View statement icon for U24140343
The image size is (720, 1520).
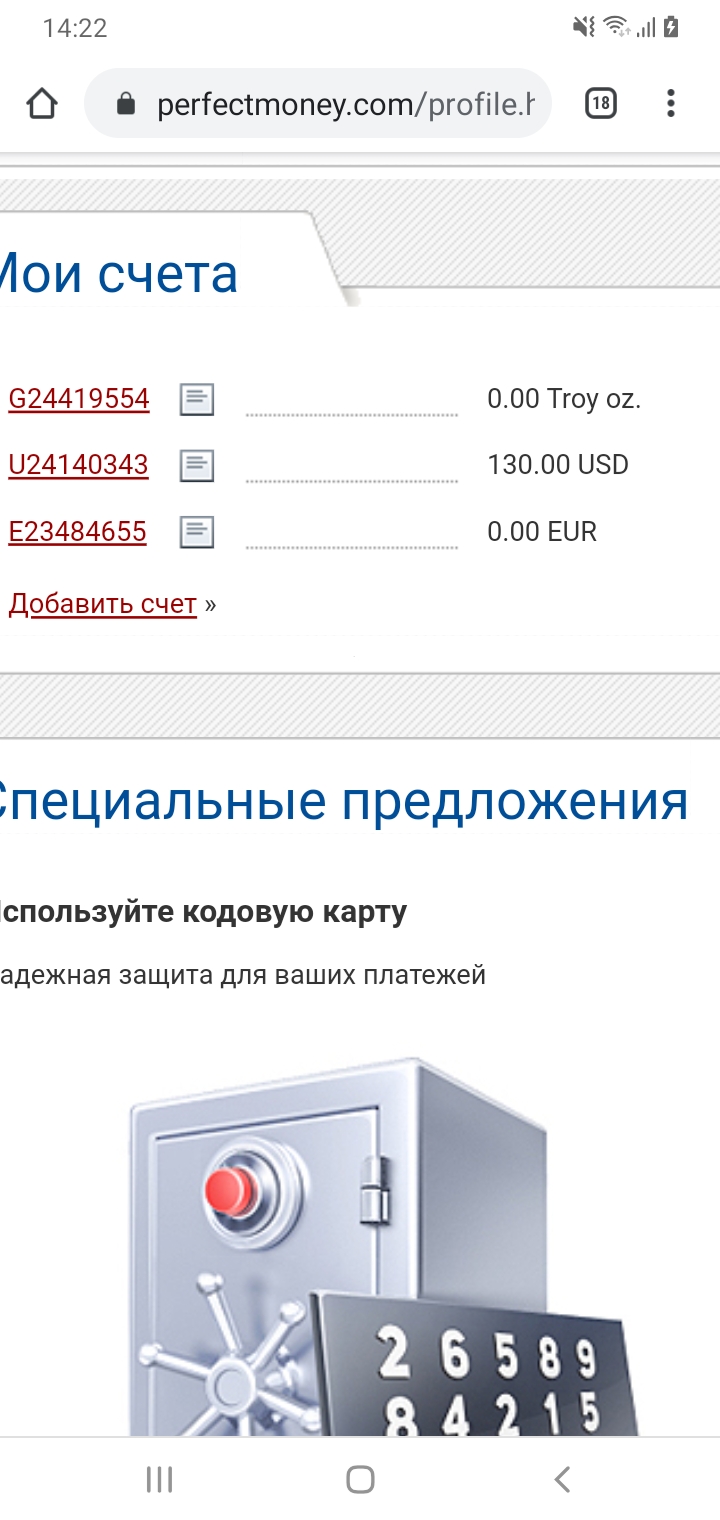pyautogui.click(x=197, y=466)
